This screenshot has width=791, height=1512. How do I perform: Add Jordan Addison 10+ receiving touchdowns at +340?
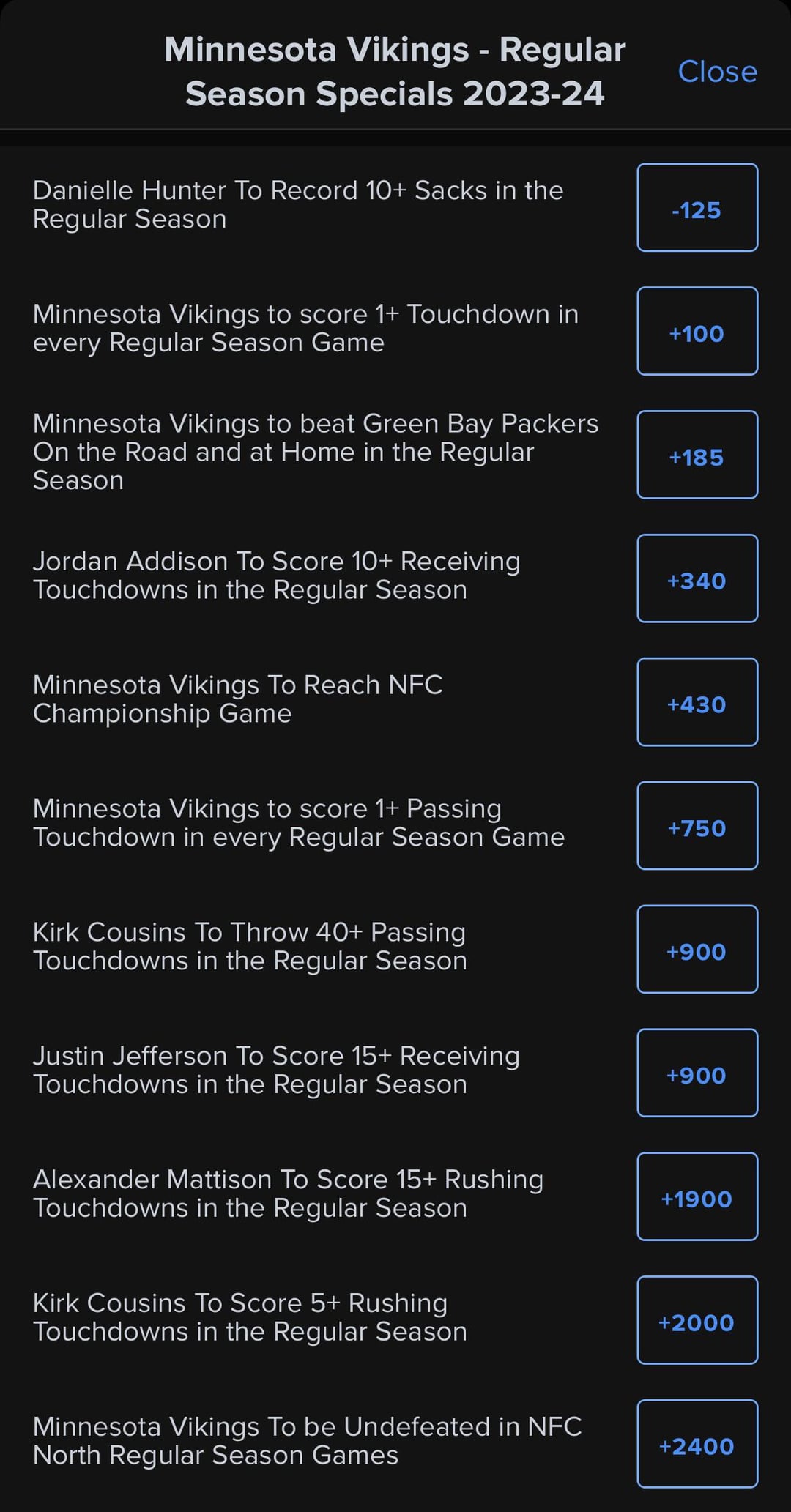pos(697,579)
